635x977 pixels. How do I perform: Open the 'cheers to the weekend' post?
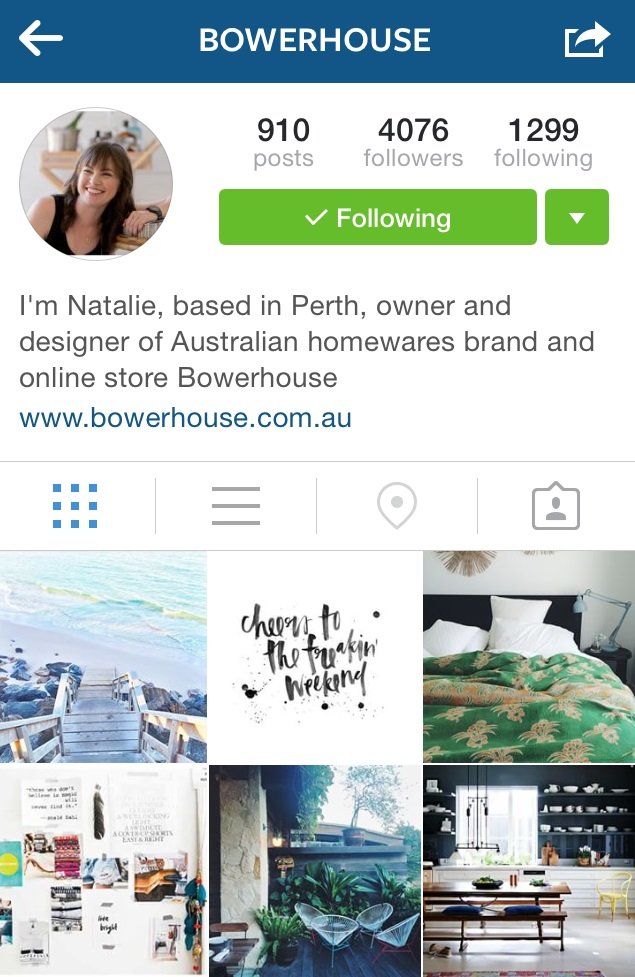point(315,657)
